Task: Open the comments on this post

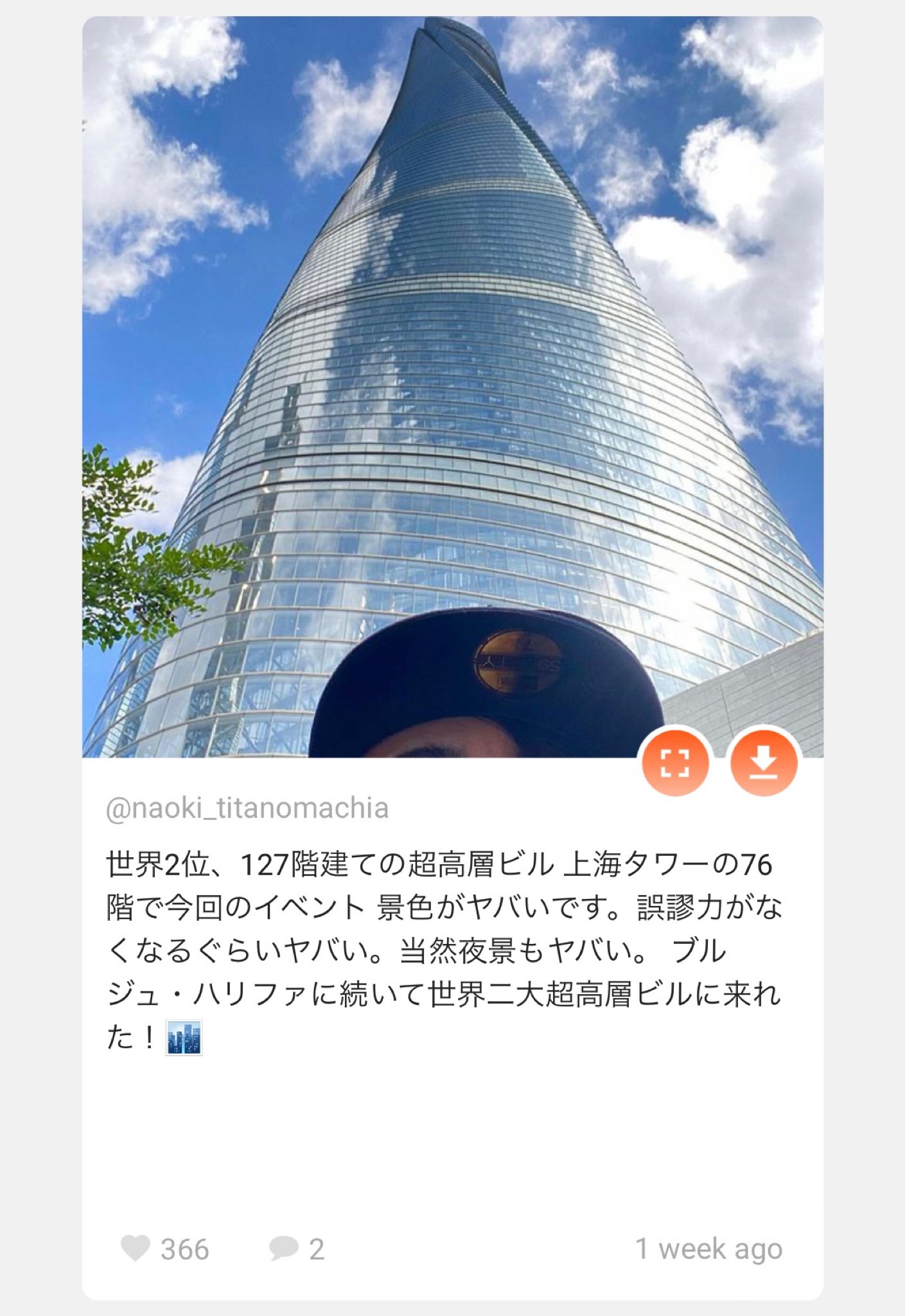Action: (x=283, y=1249)
